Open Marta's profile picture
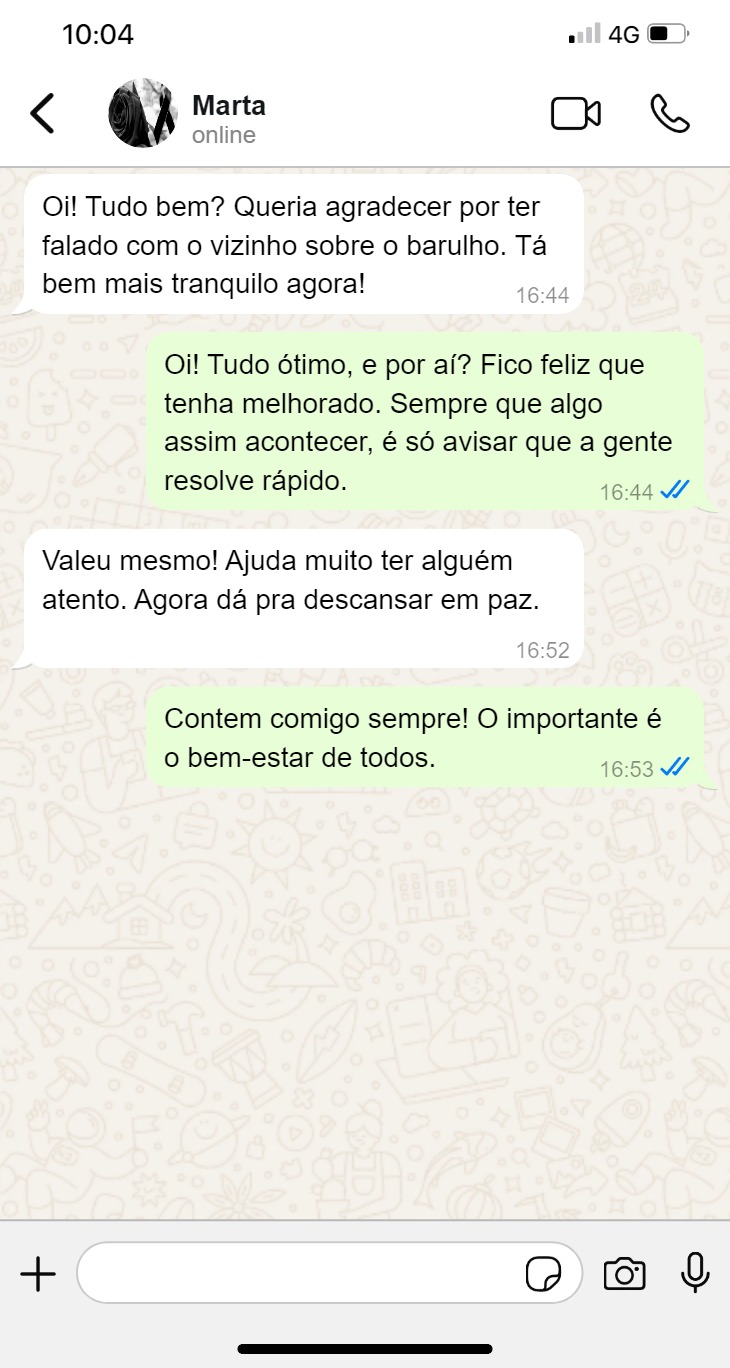The height and width of the screenshot is (1368, 730). tap(143, 113)
